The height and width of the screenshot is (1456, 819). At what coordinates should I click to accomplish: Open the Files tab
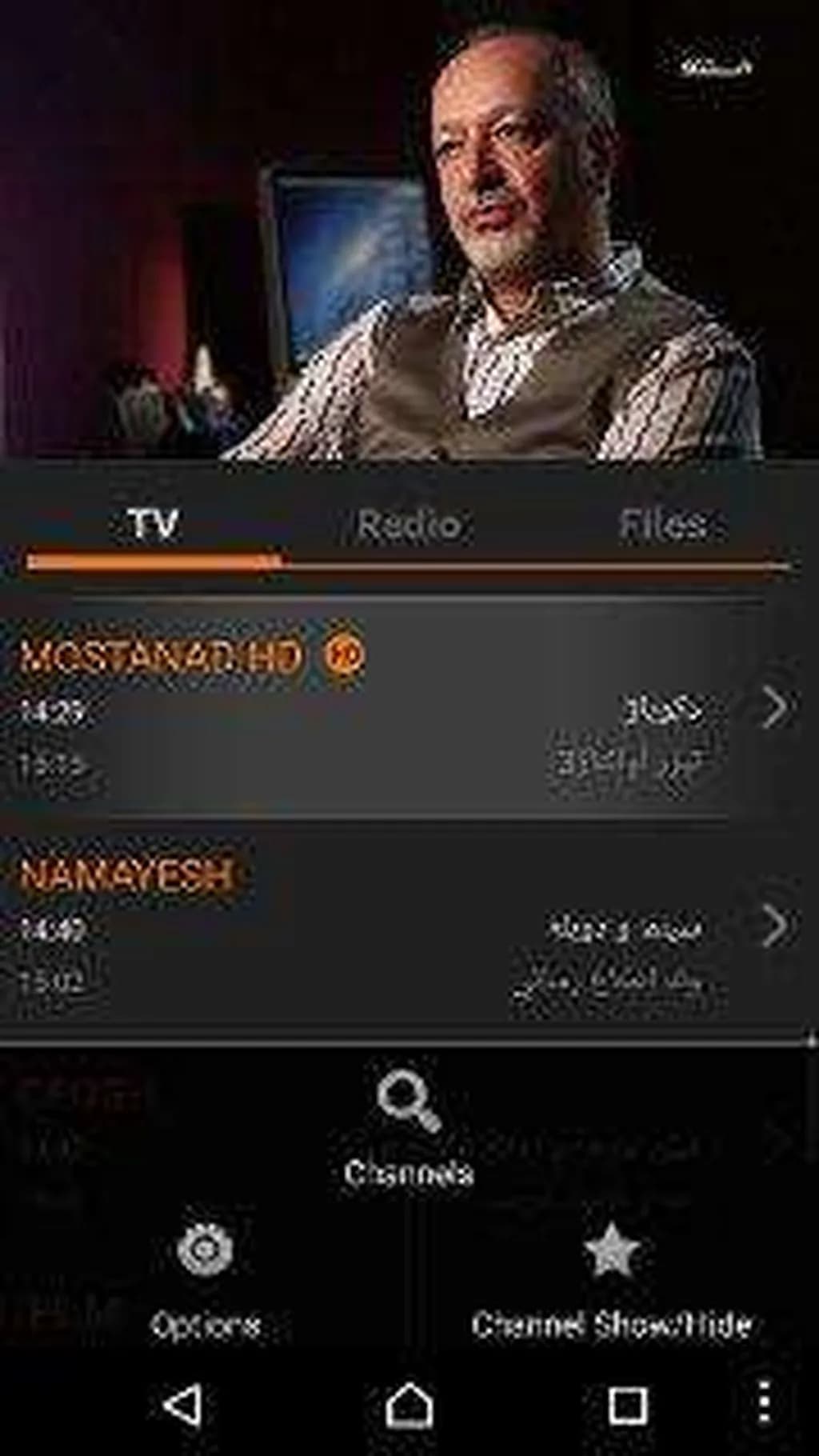coord(662,525)
